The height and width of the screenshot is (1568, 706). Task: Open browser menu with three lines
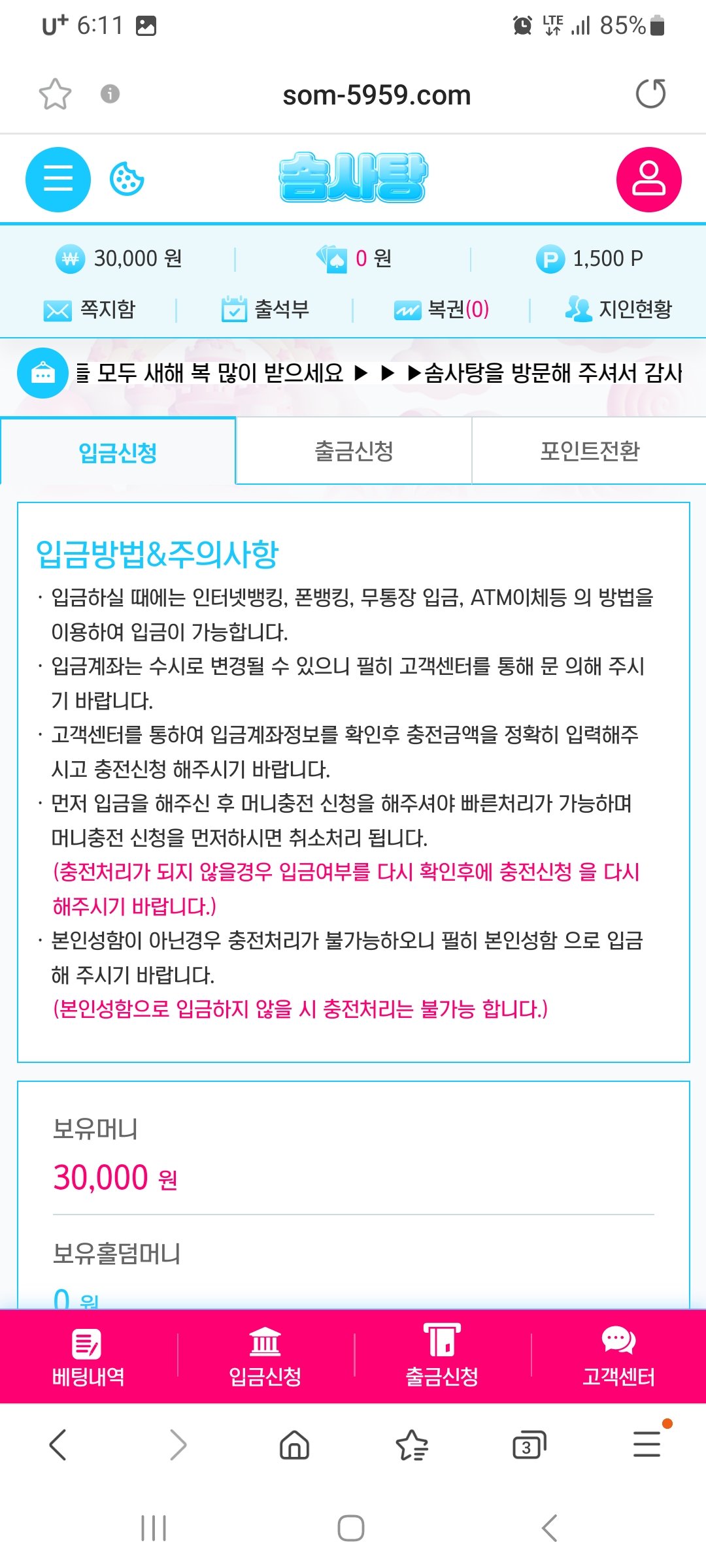pyautogui.click(x=647, y=1444)
